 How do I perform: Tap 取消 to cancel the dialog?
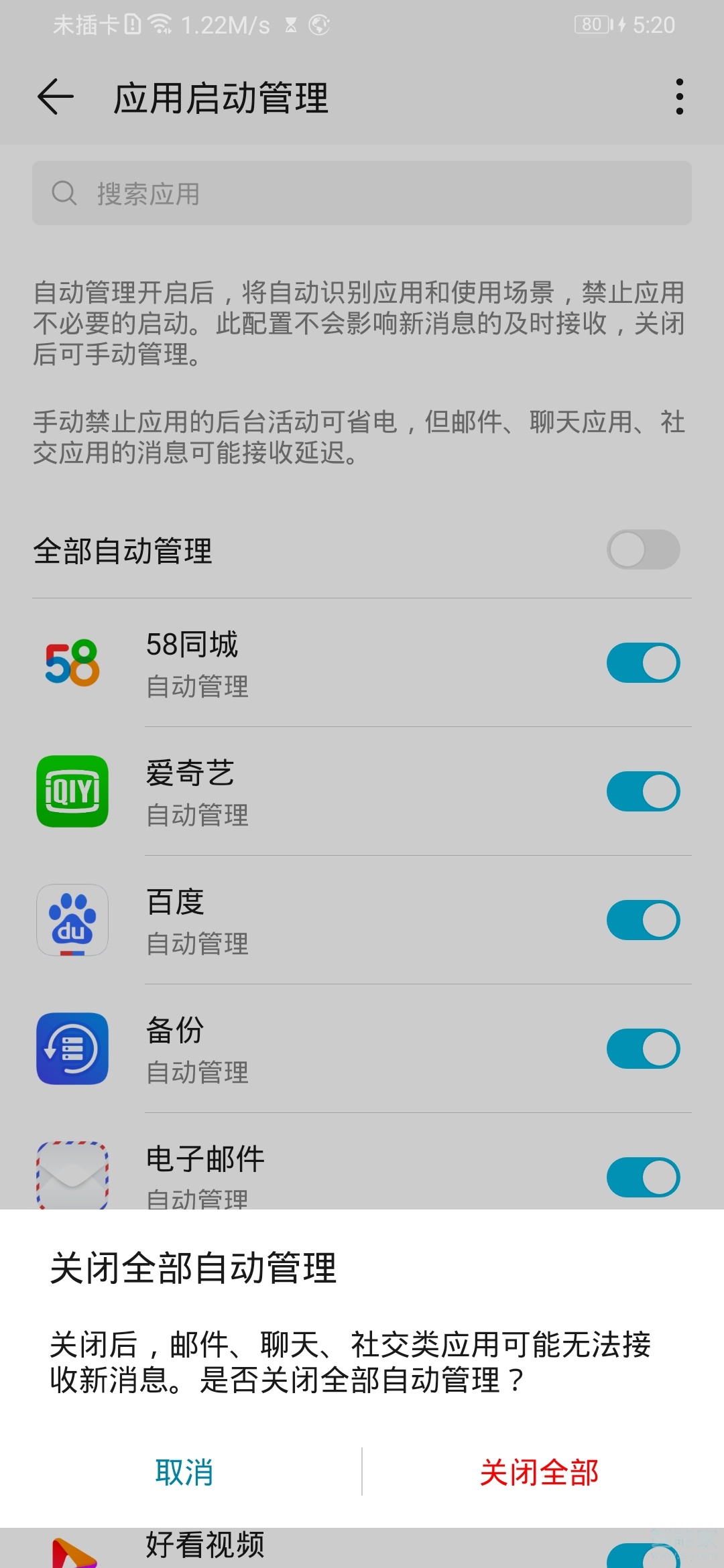[186, 1473]
